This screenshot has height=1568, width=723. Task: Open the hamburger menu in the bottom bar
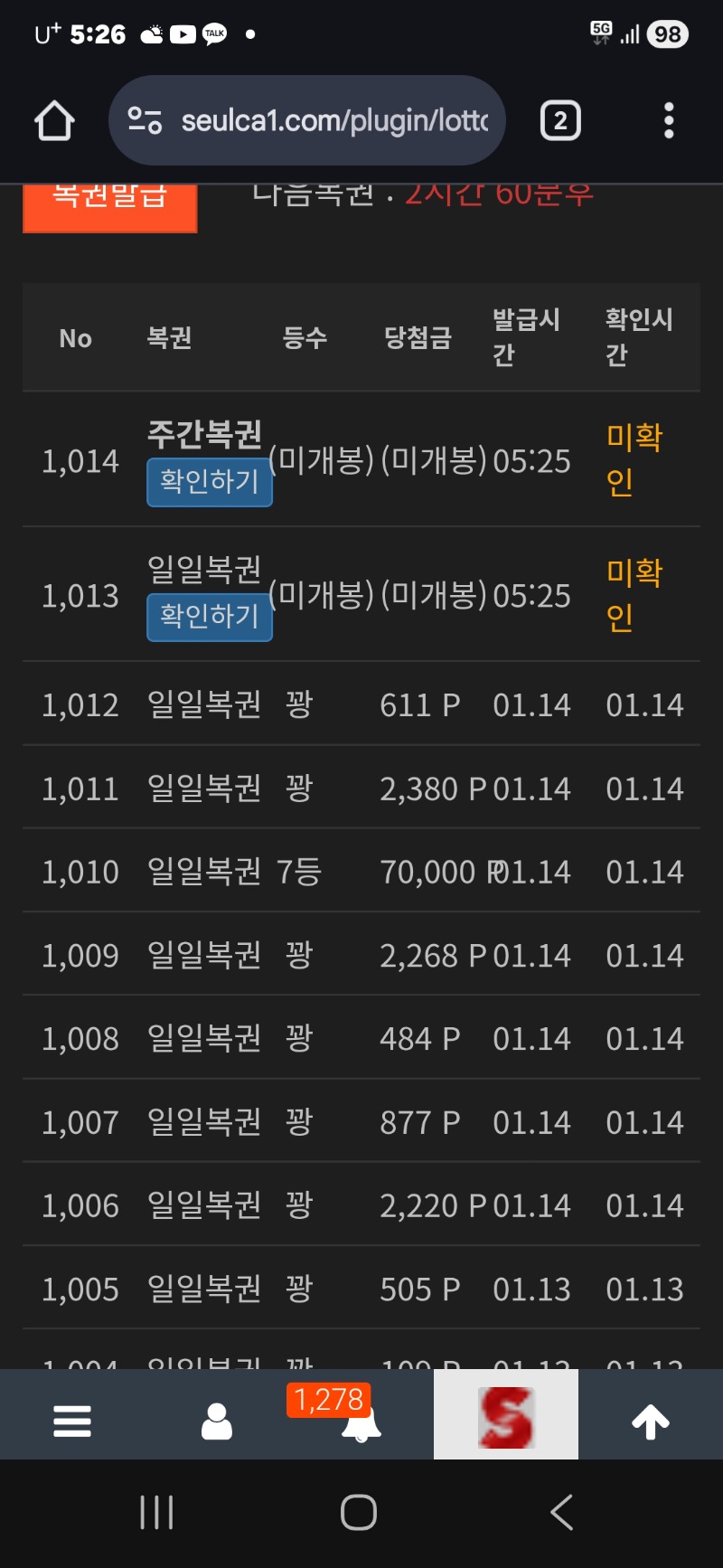point(72,1421)
